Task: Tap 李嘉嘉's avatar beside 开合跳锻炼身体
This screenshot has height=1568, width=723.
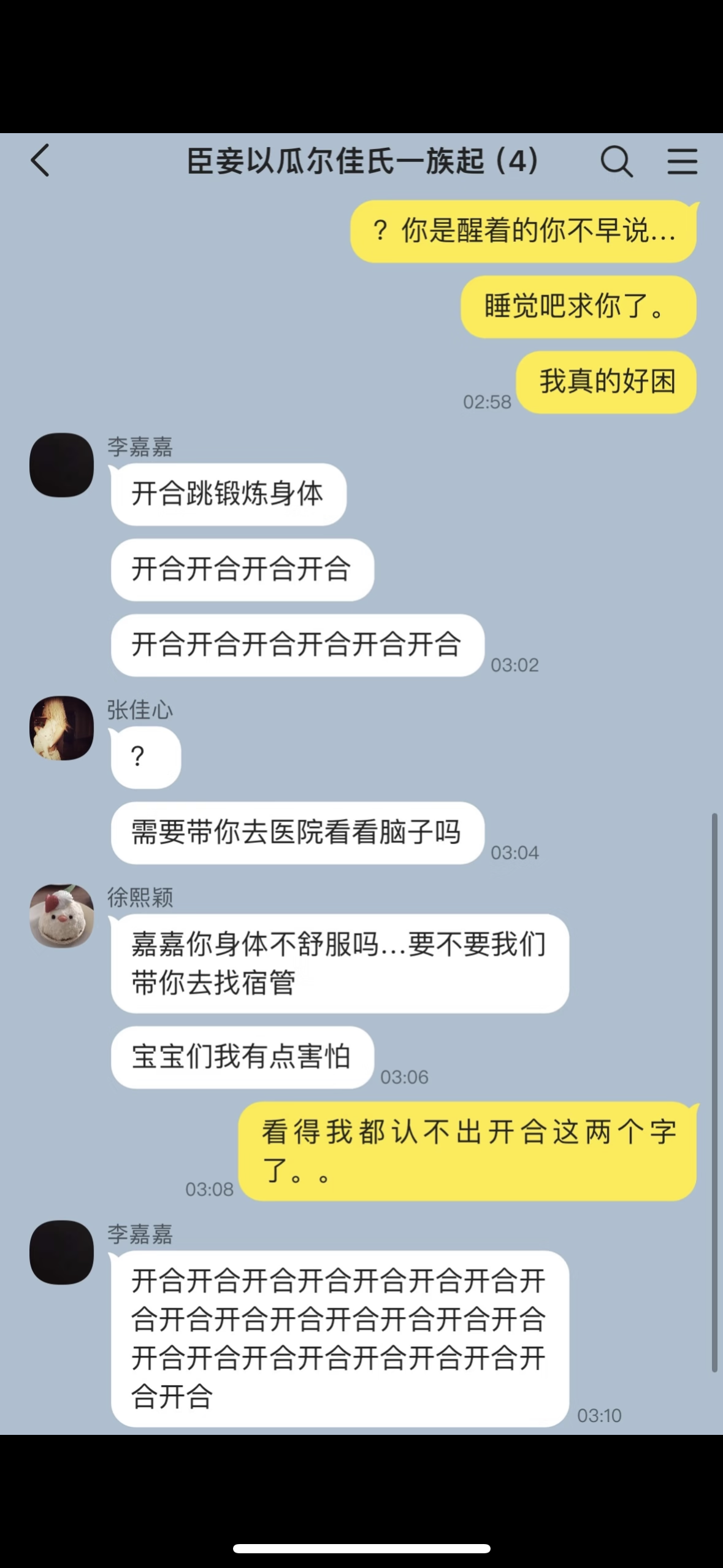Action: tap(61, 464)
